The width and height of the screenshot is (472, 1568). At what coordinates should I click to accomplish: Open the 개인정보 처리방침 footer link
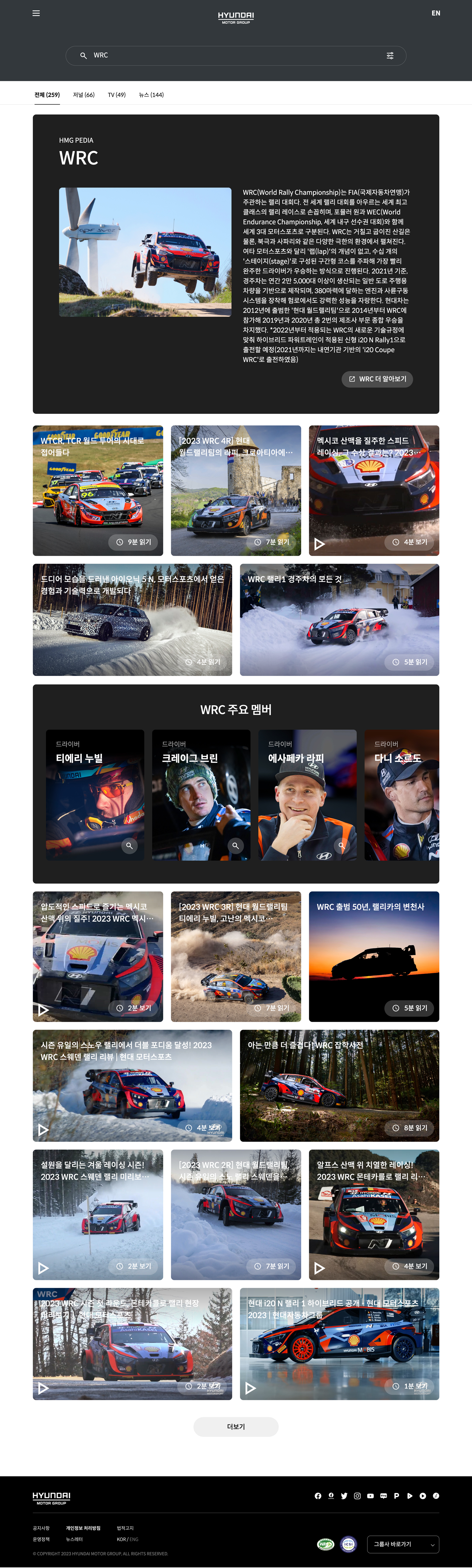[x=83, y=1528]
